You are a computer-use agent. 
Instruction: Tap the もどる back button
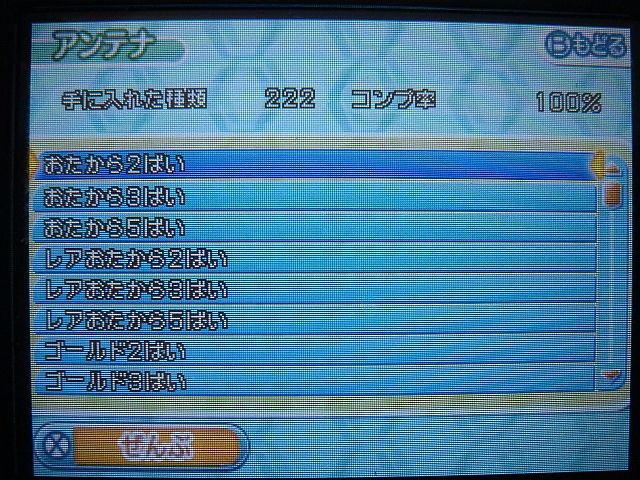point(586,45)
